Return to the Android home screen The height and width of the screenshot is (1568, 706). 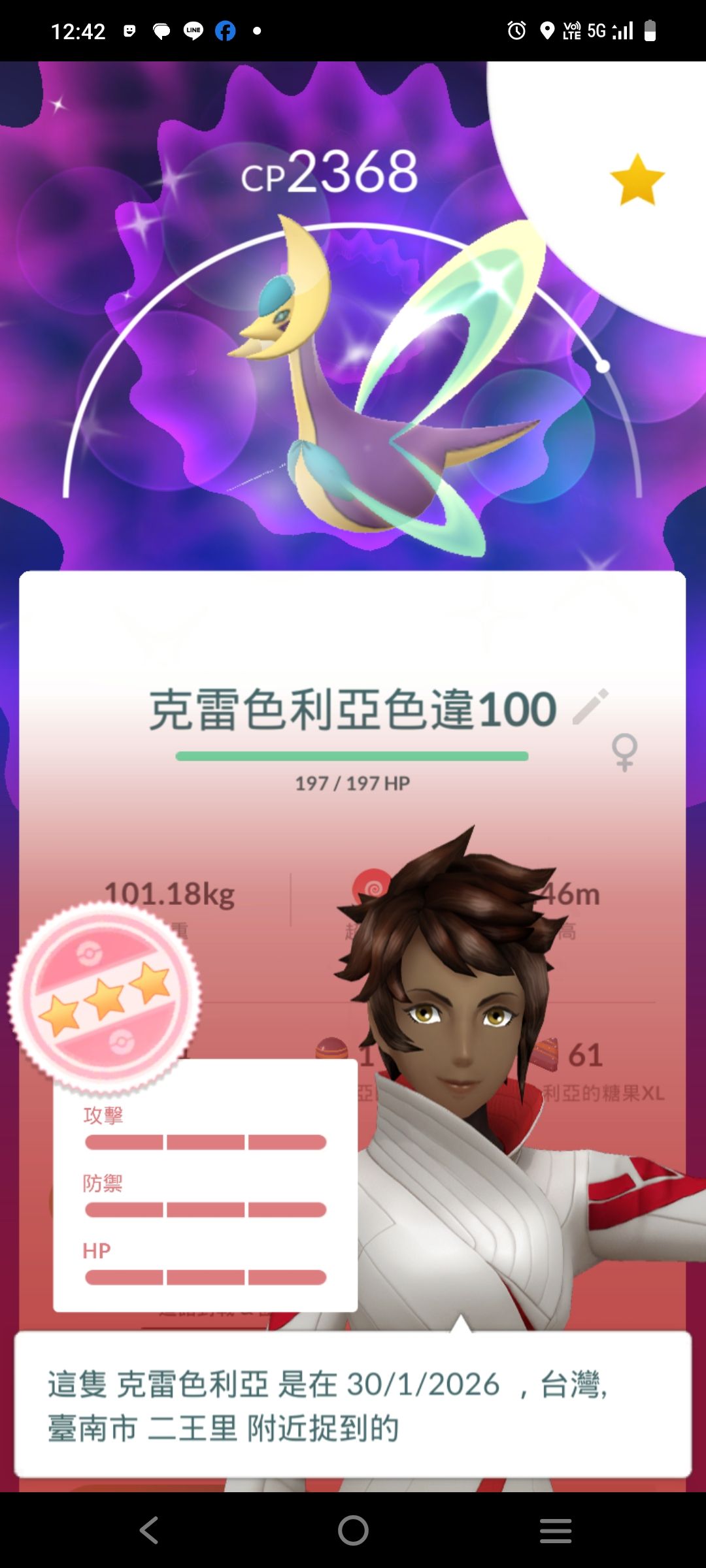tap(353, 1530)
